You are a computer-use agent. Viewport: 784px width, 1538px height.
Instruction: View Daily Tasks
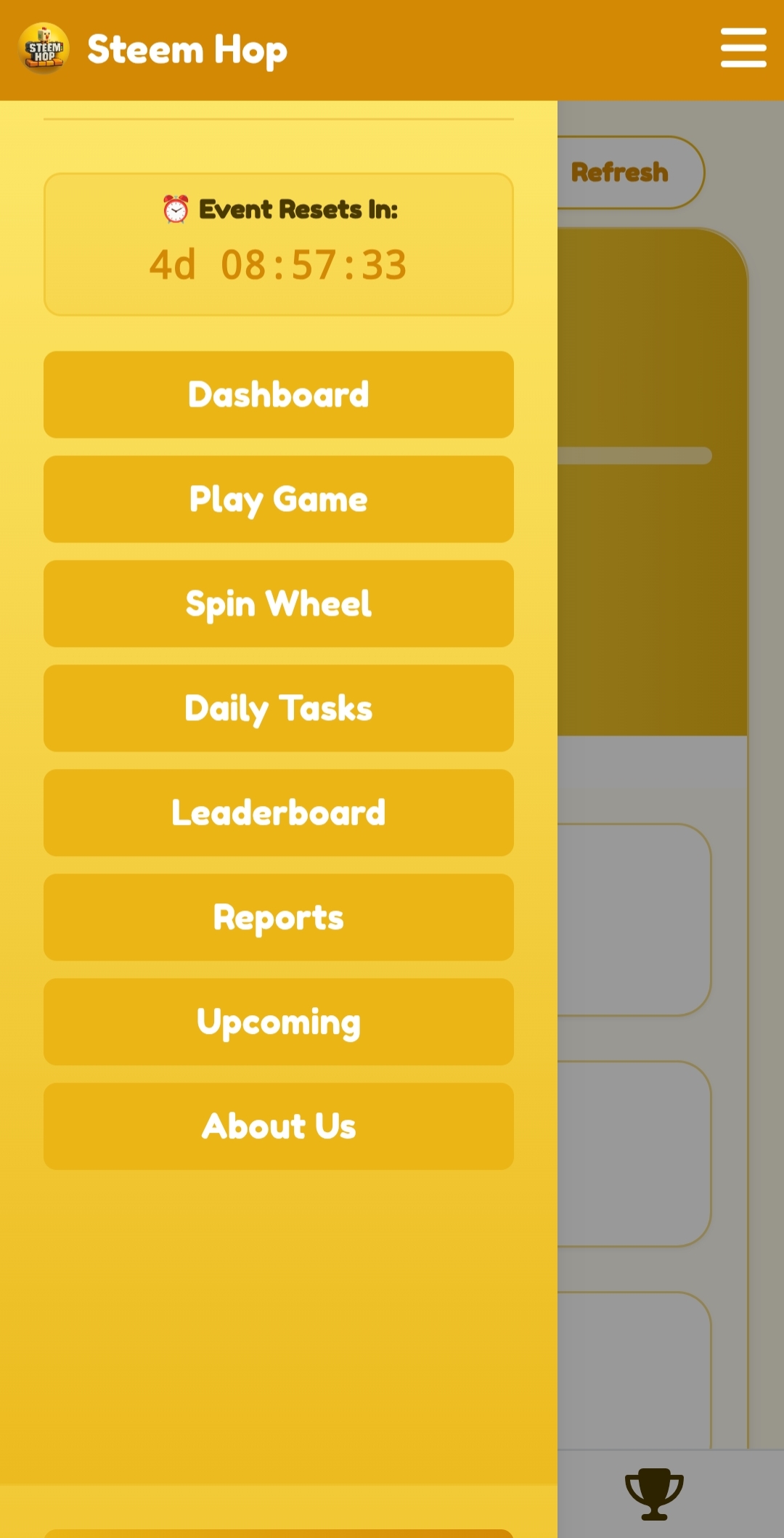point(279,709)
